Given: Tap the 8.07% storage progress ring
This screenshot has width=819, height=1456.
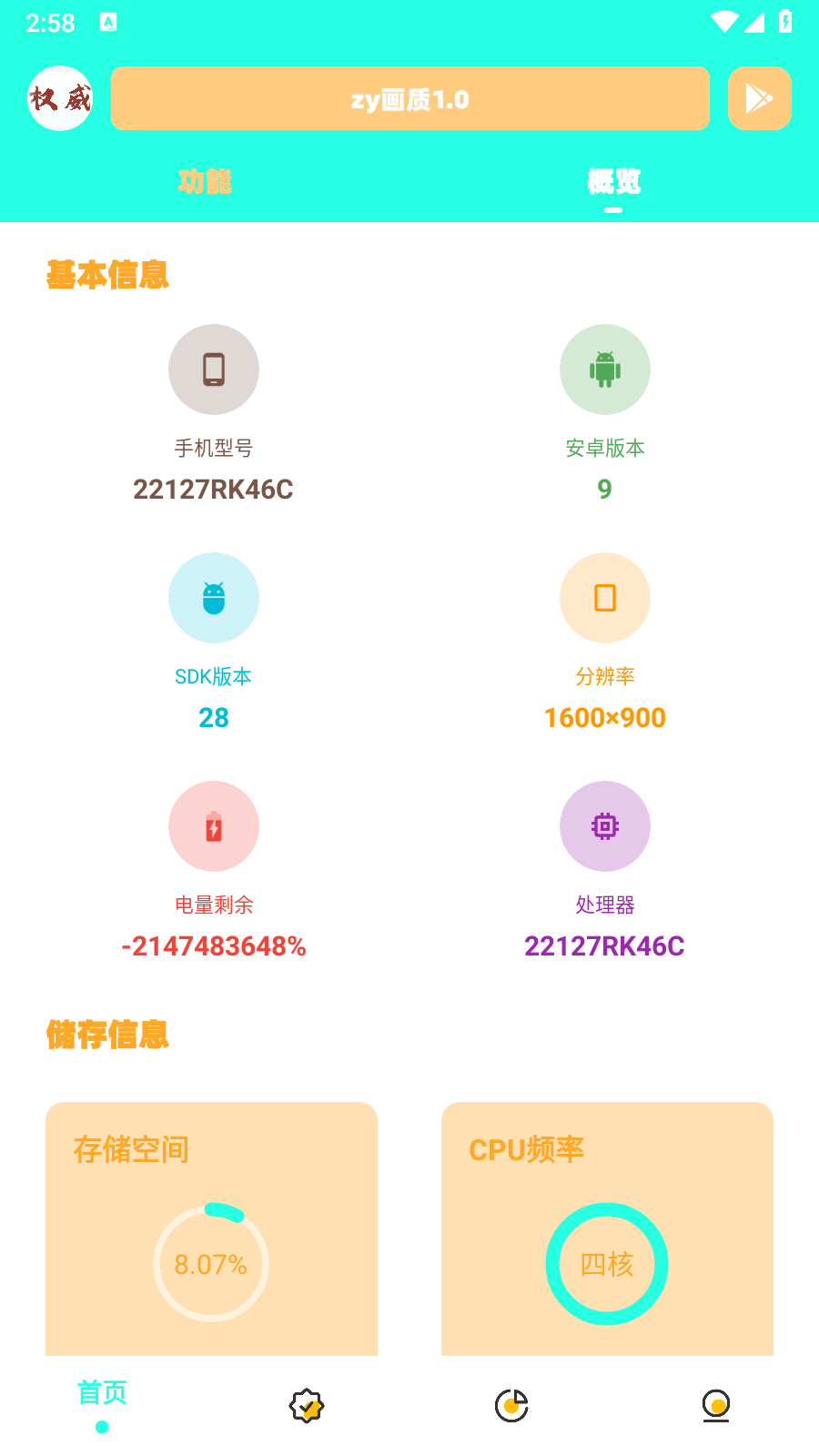Looking at the screenshot, I should point(211,1264).
